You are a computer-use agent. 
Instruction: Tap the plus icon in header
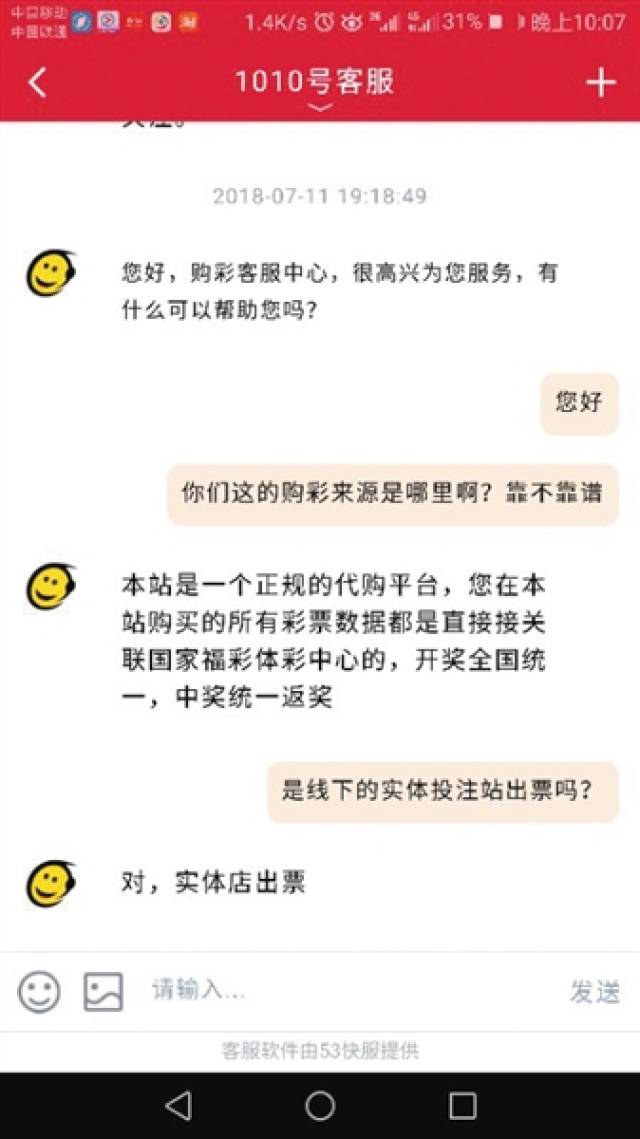point(600,82)
